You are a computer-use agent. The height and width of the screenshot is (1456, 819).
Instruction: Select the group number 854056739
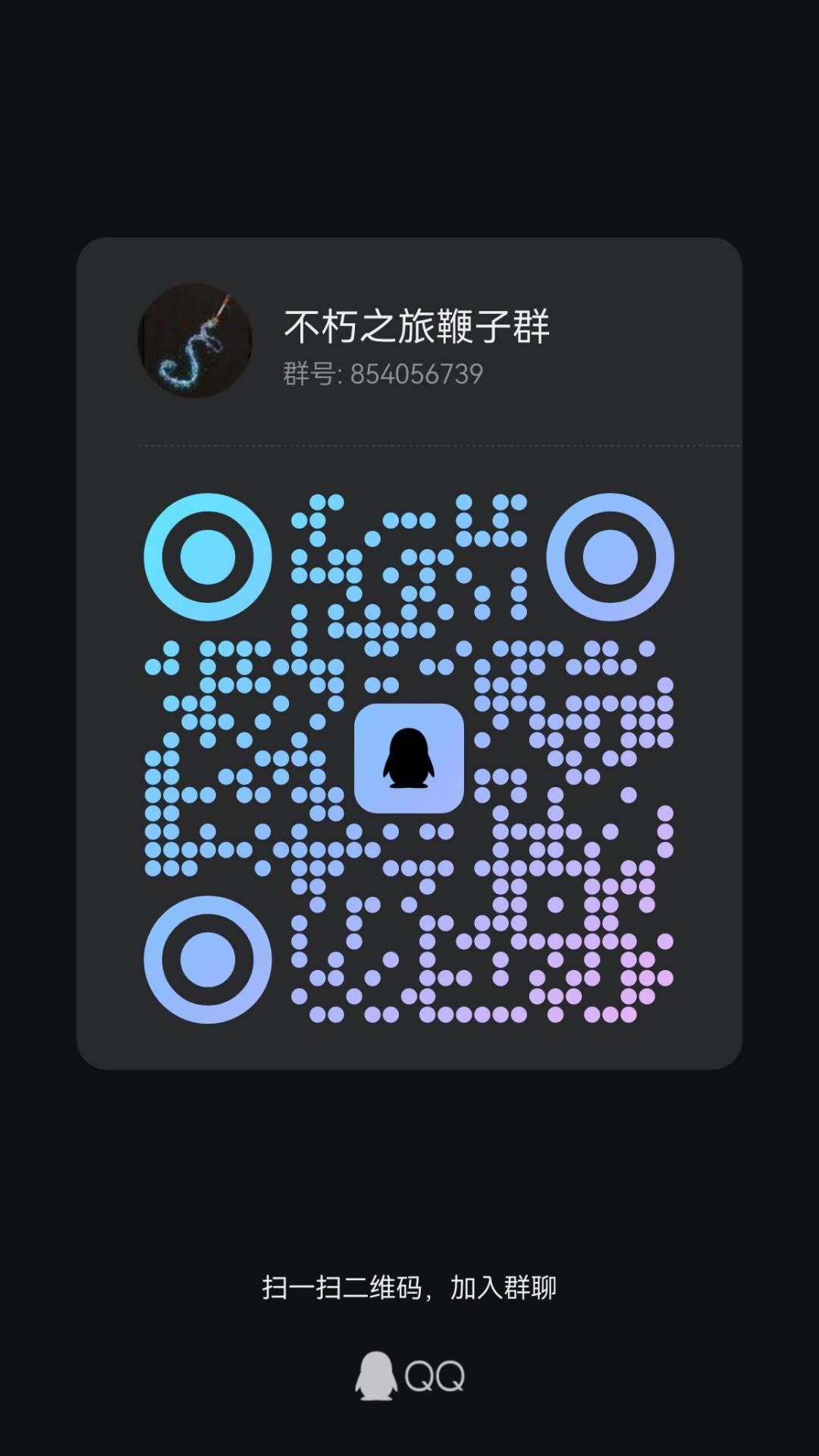[416, 372]
